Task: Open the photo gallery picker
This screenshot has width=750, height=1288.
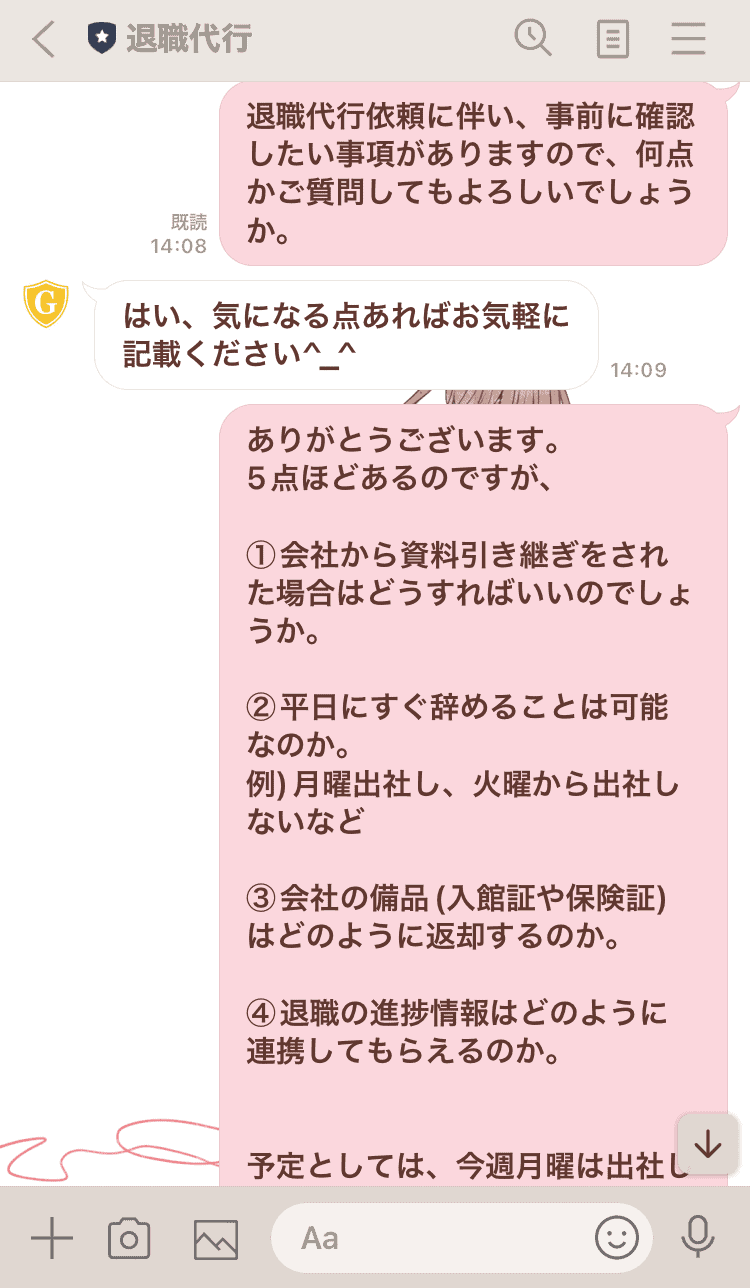Action: pyautogui.click(x=215, y=1239)
